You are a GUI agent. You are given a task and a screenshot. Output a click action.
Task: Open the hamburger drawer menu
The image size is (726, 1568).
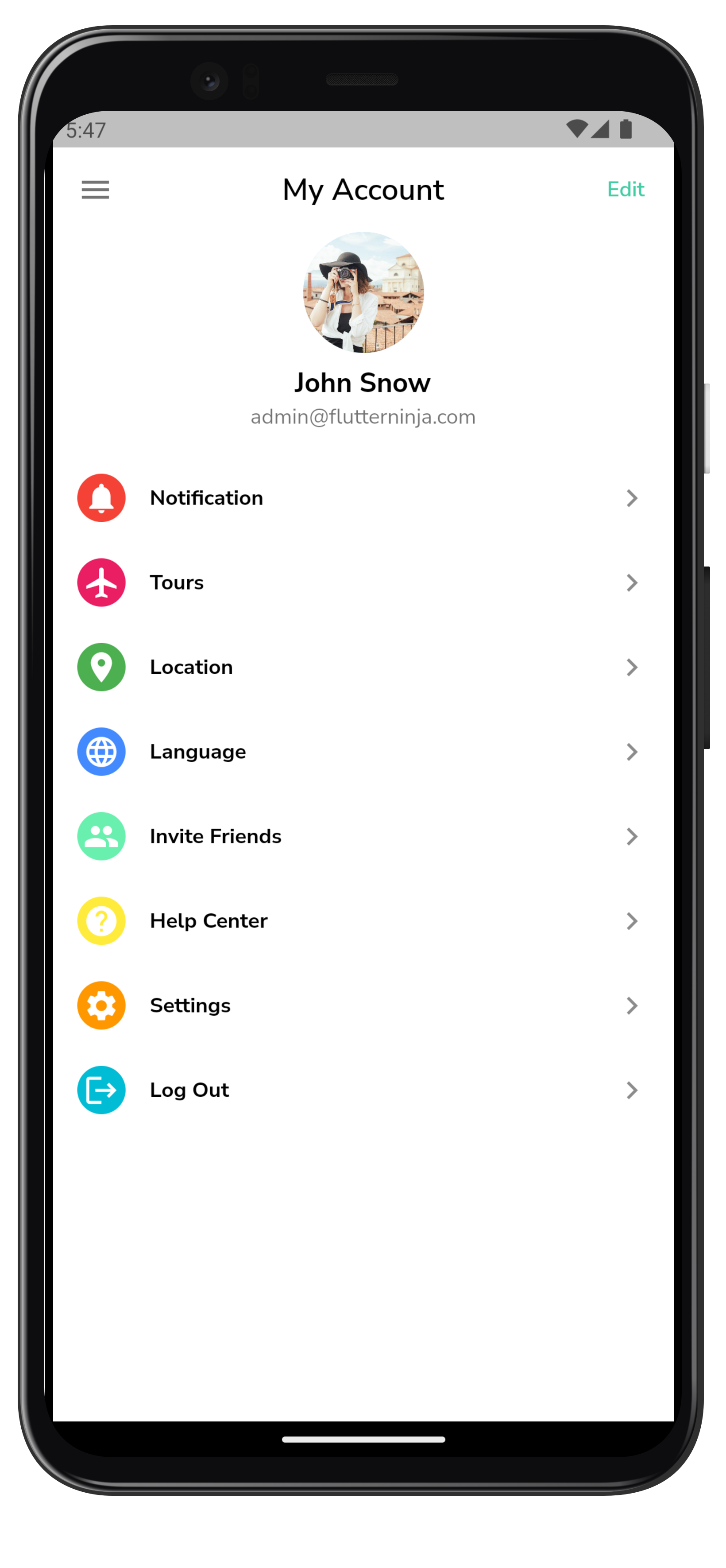96,190
